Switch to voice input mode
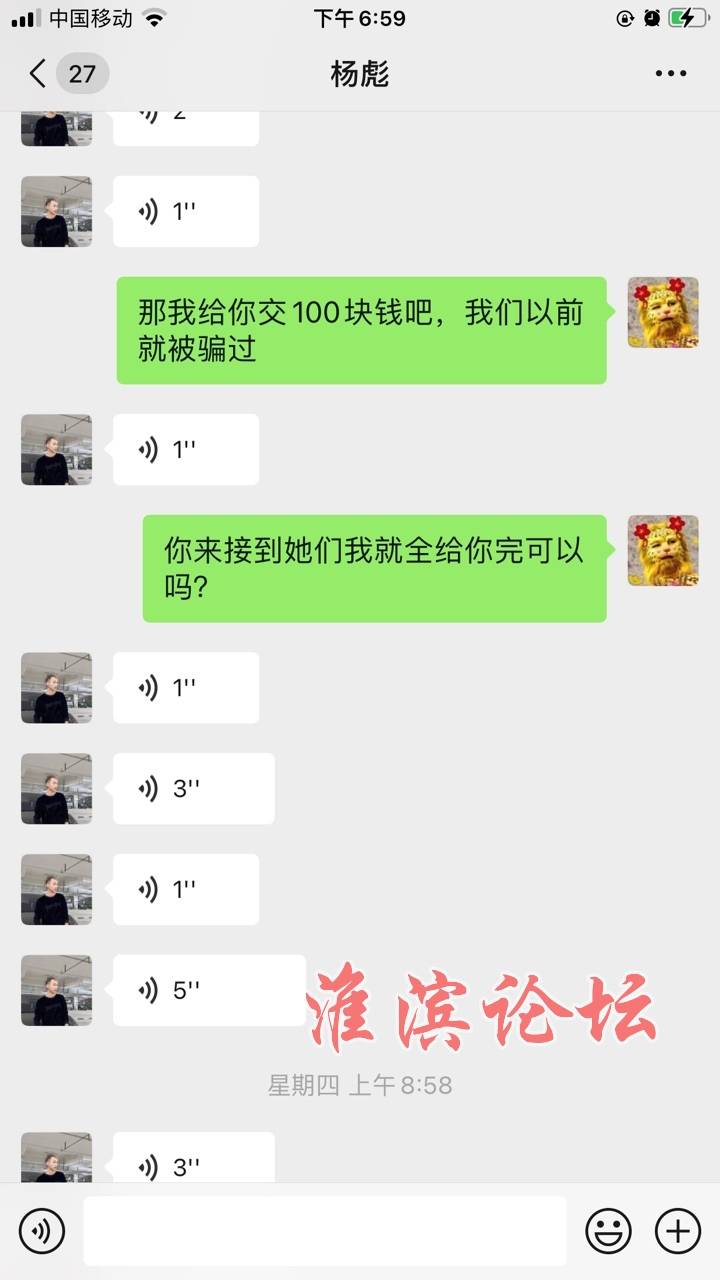720x1280 pixels. (41, 1230)
